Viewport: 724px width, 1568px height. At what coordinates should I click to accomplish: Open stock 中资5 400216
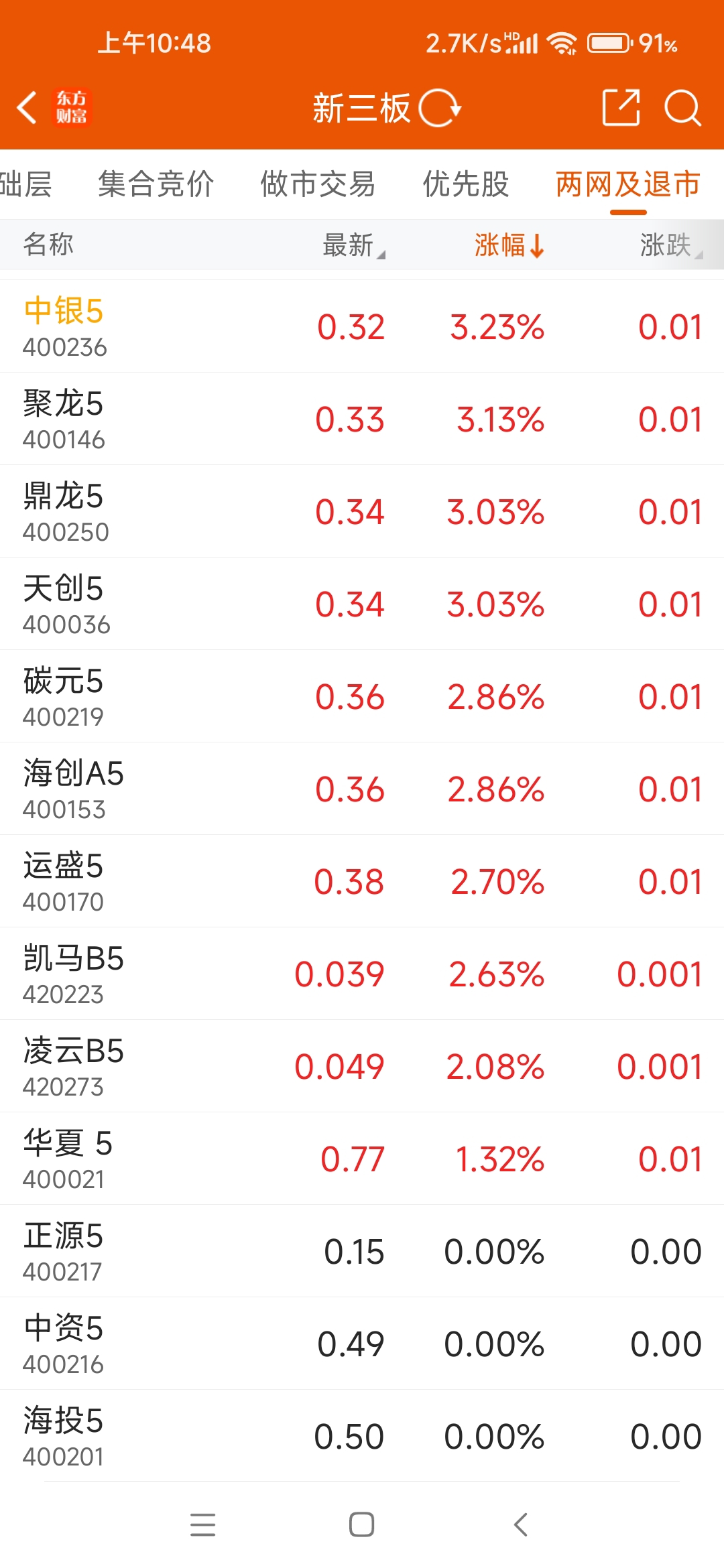362,1344
